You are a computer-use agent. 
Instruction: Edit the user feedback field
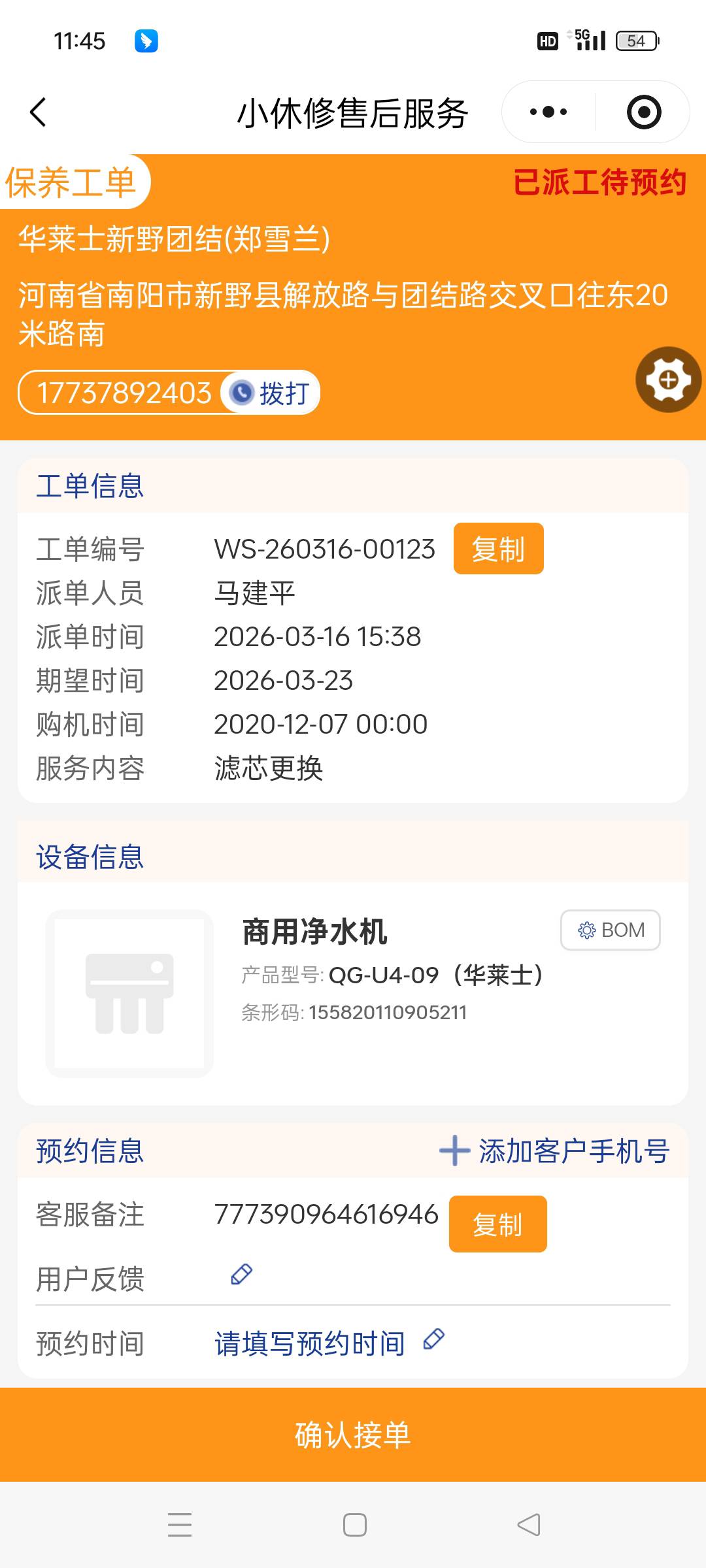[x=241, y=1275]
